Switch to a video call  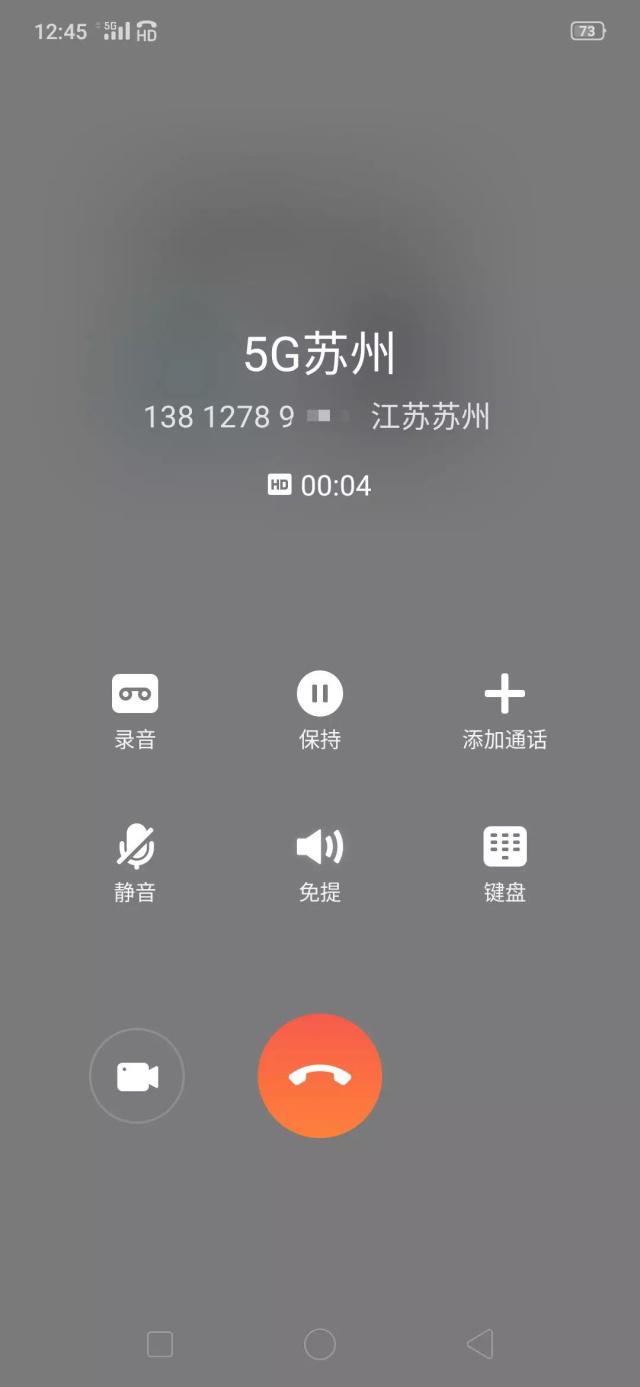[x=137, y=1076]
